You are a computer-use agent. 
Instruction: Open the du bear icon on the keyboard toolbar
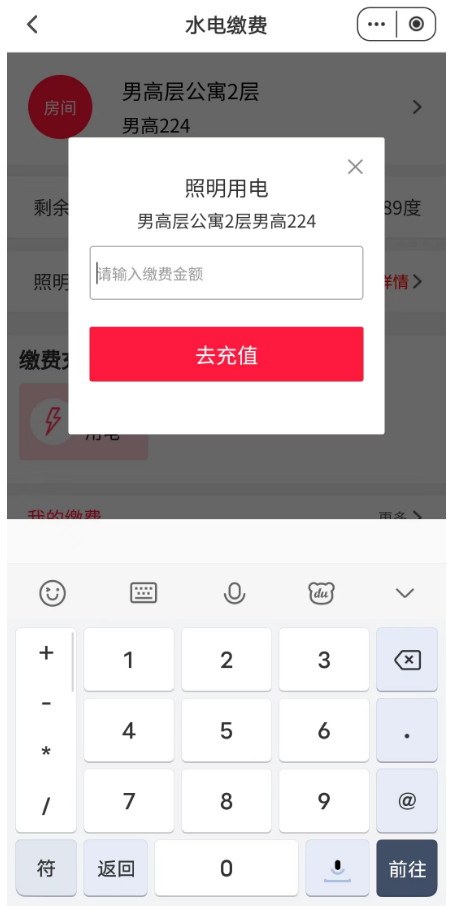321,593
